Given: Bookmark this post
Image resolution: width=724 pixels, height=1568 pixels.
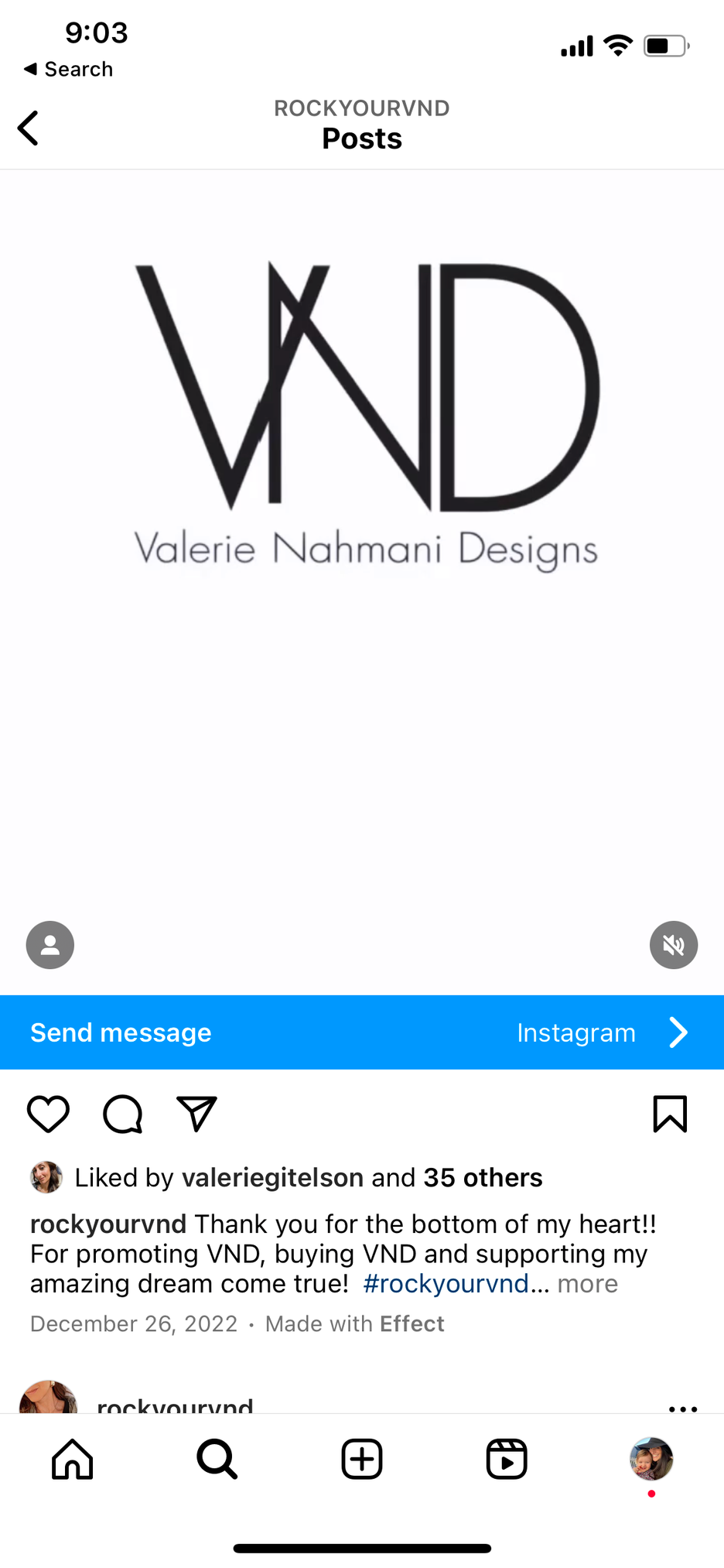Looking at the screenshot, I should click(669, 1114).
